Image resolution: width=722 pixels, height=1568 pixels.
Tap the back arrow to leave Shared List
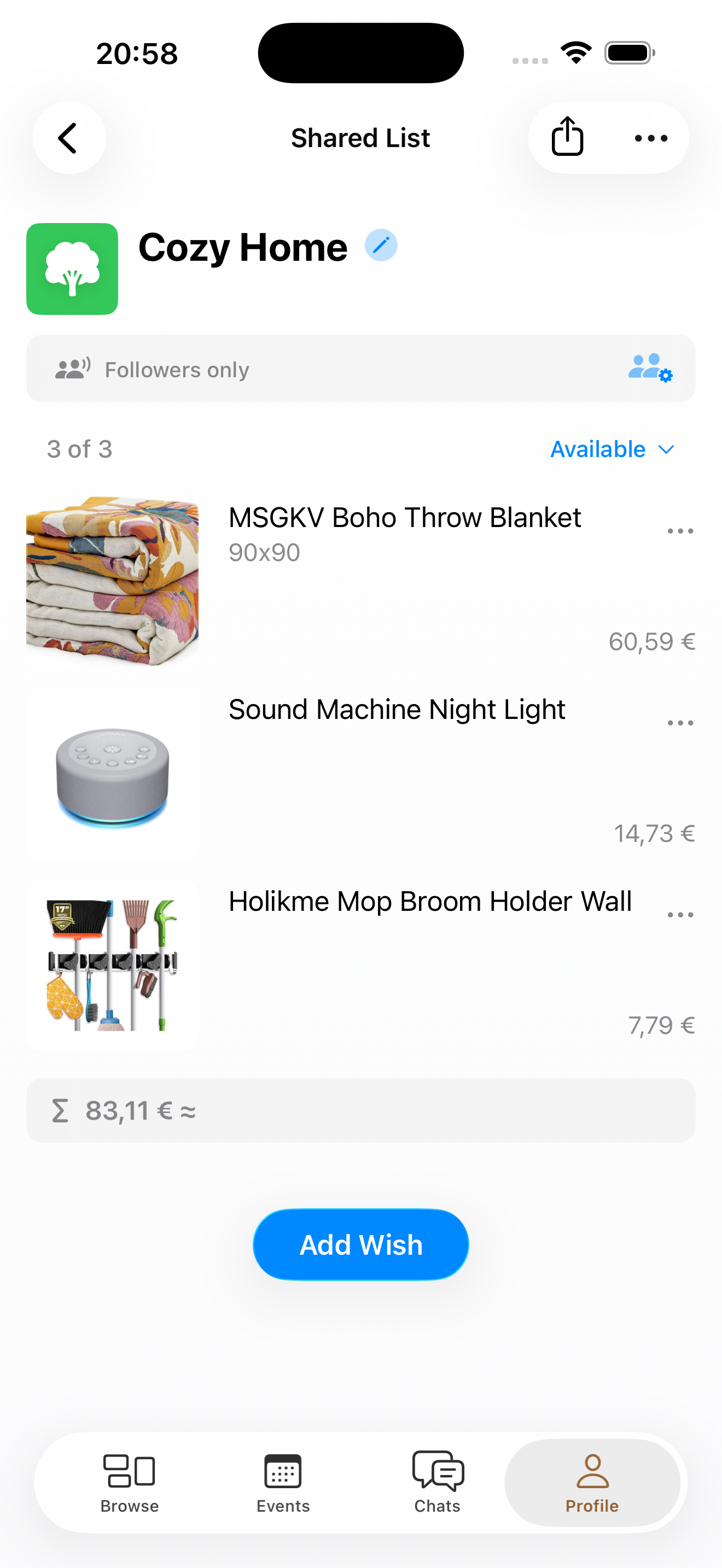coord(69,138)
